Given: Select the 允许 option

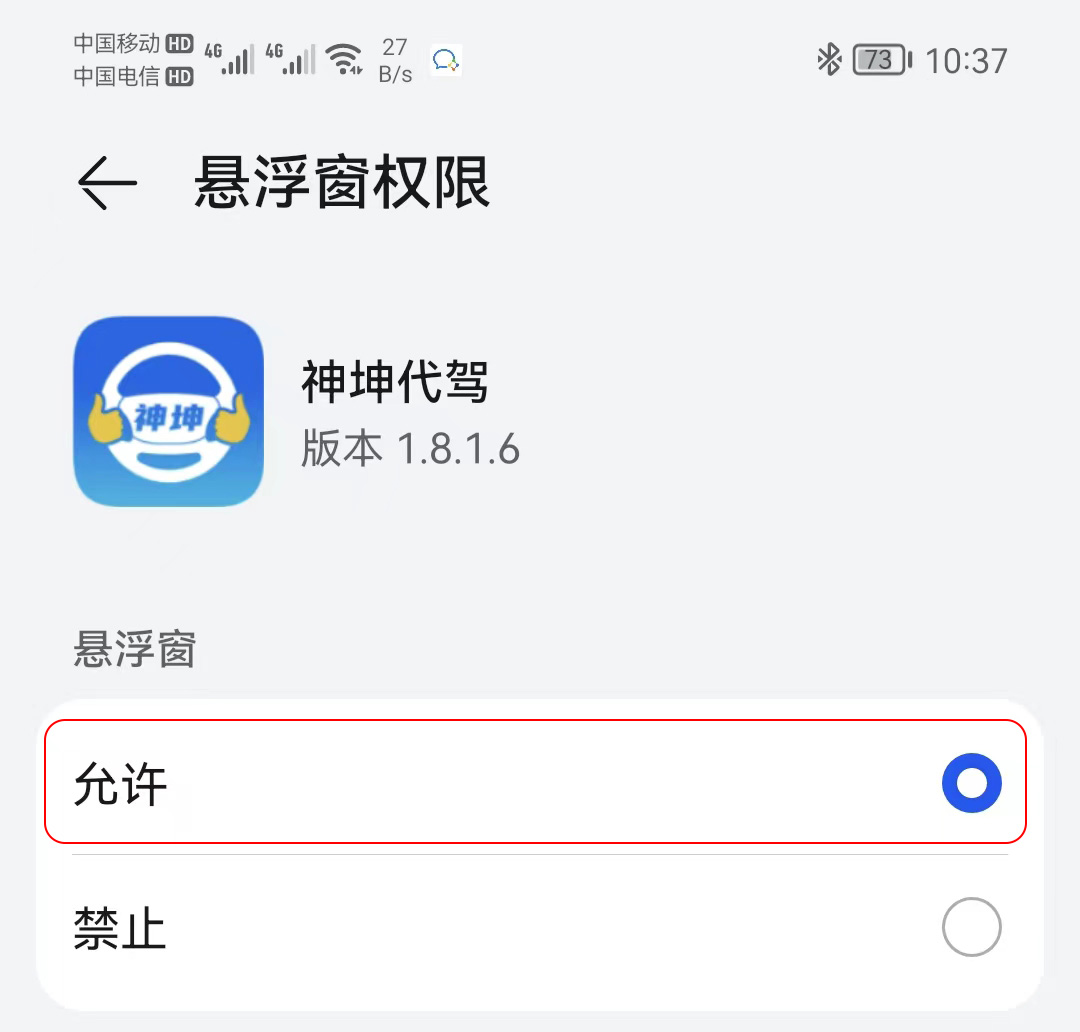Looking at the screenshot, I should pos(535,783).
